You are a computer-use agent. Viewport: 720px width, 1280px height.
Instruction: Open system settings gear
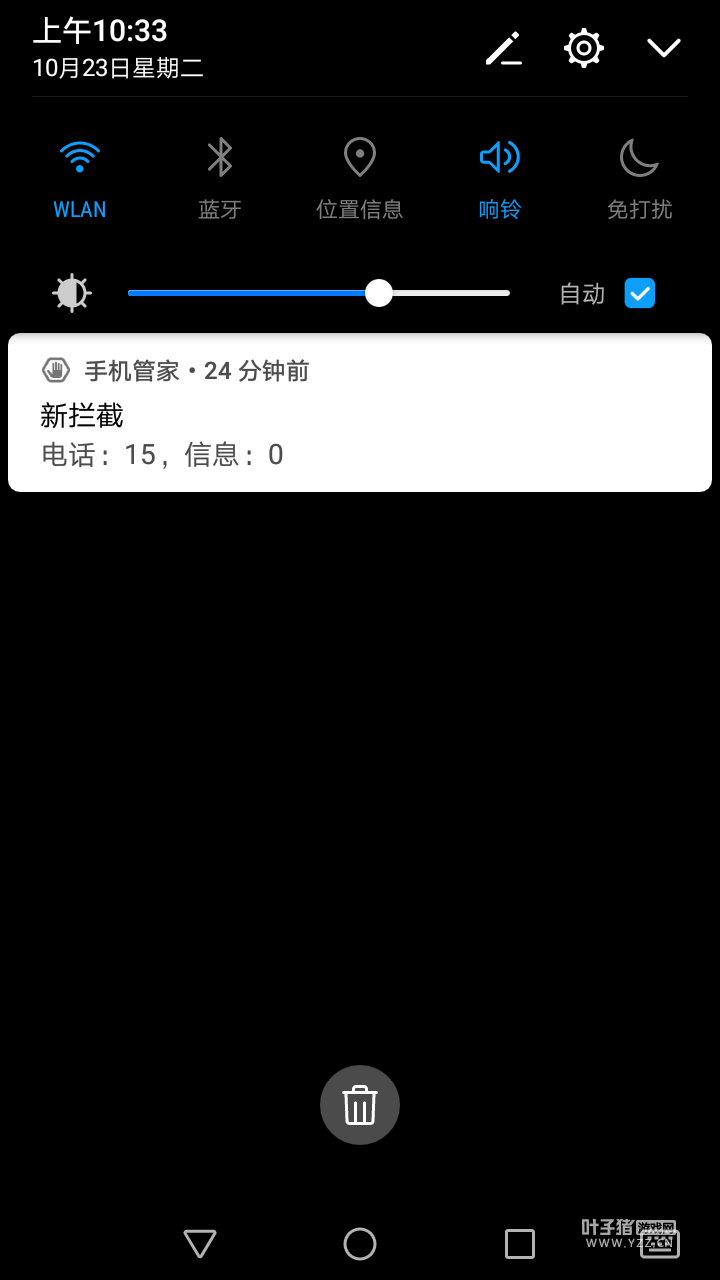[584, 48]
